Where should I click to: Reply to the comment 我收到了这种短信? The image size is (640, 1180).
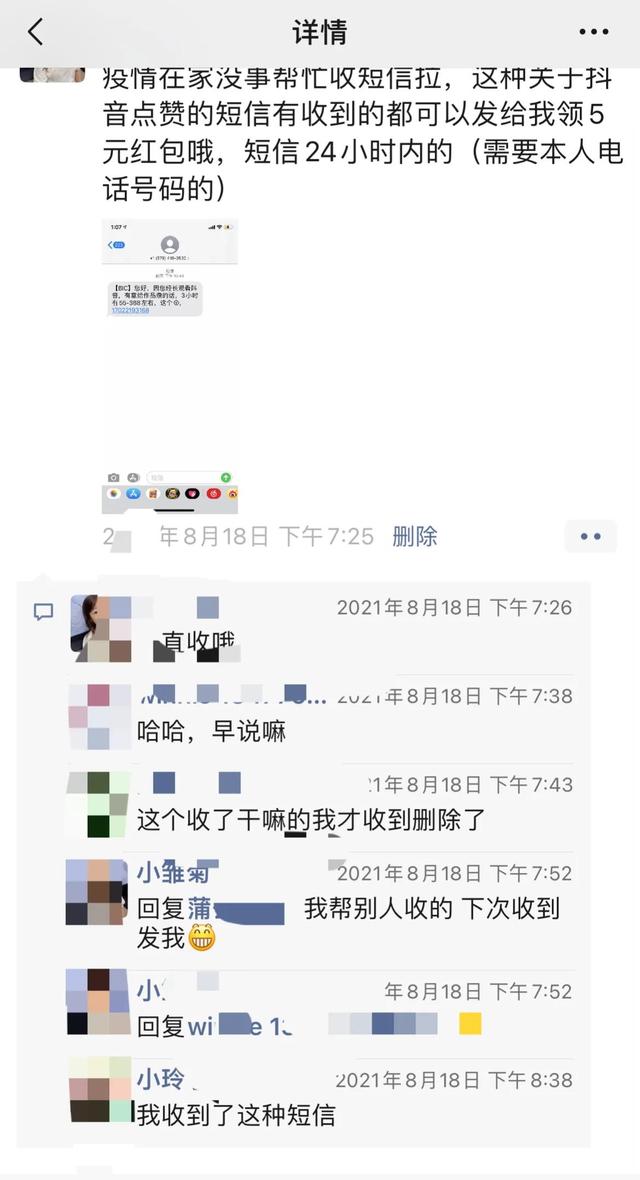click(x=236, y=1114)
